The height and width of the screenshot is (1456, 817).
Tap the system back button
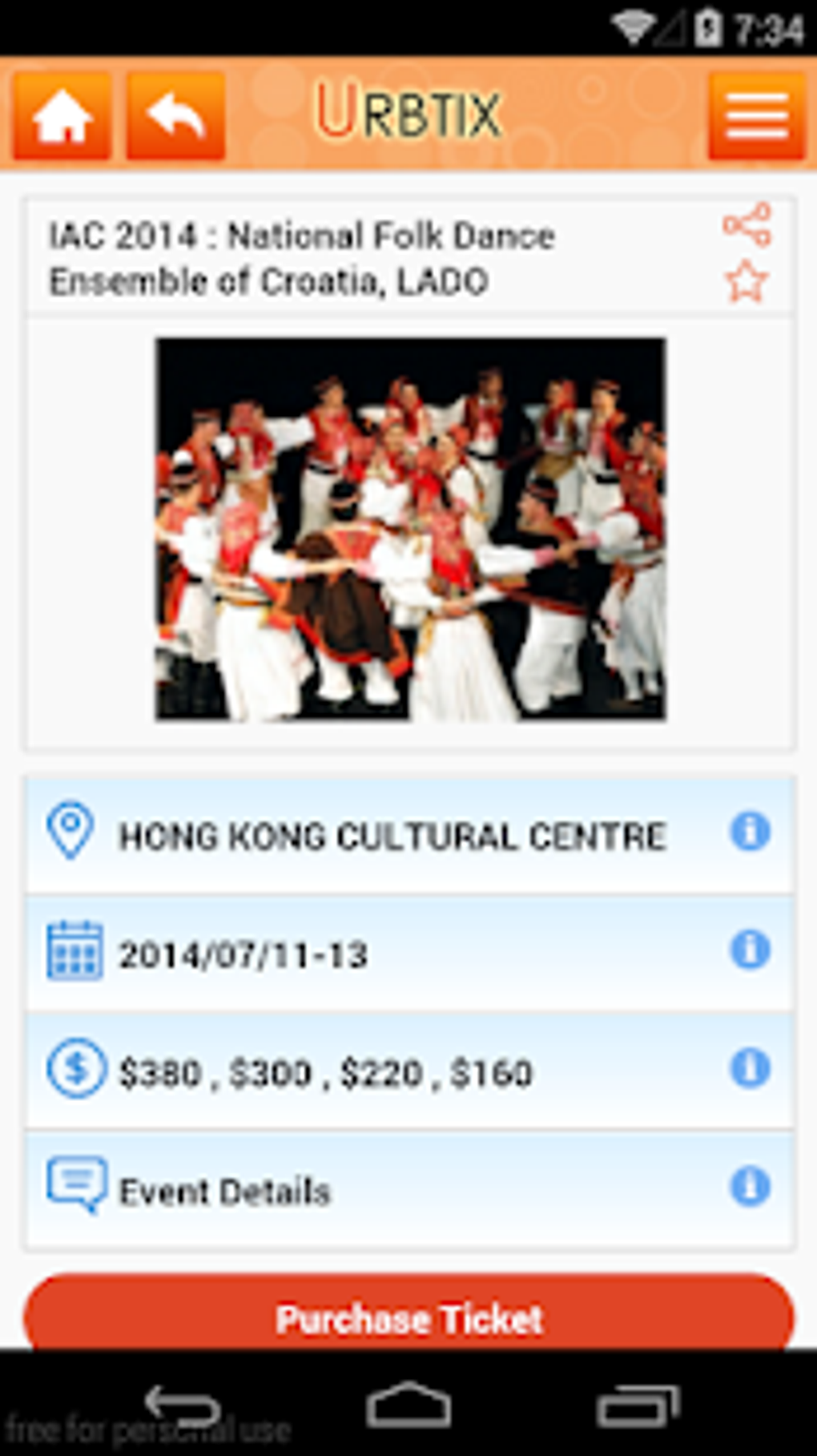(x=181, y=1404)
